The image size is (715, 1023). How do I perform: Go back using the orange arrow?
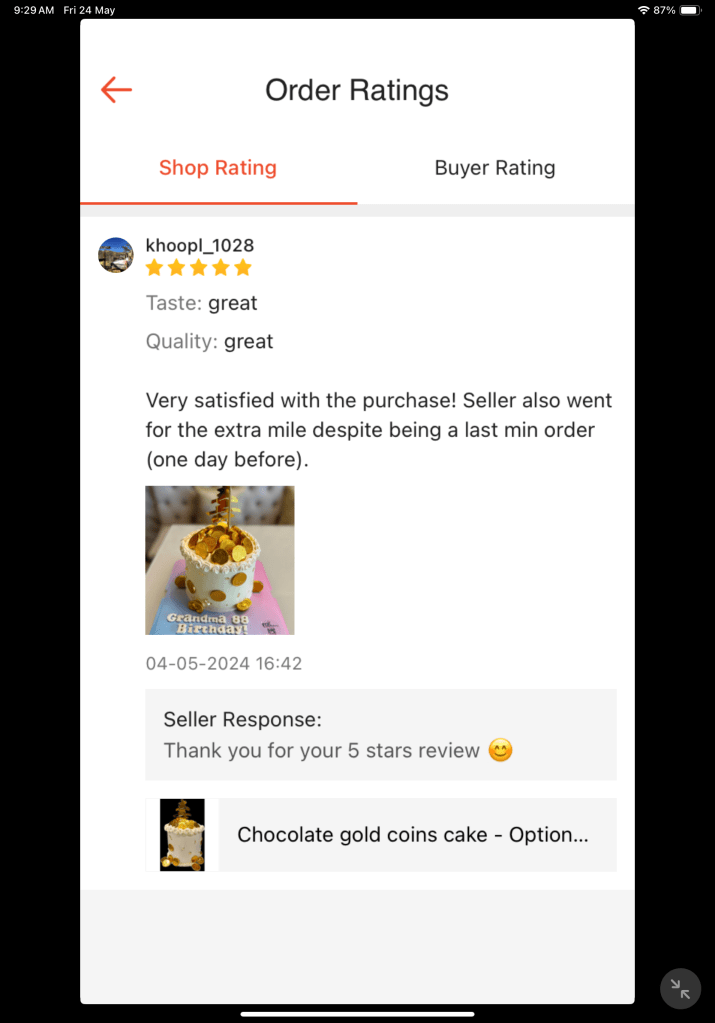pyautogui.click(x=116, y=90)
